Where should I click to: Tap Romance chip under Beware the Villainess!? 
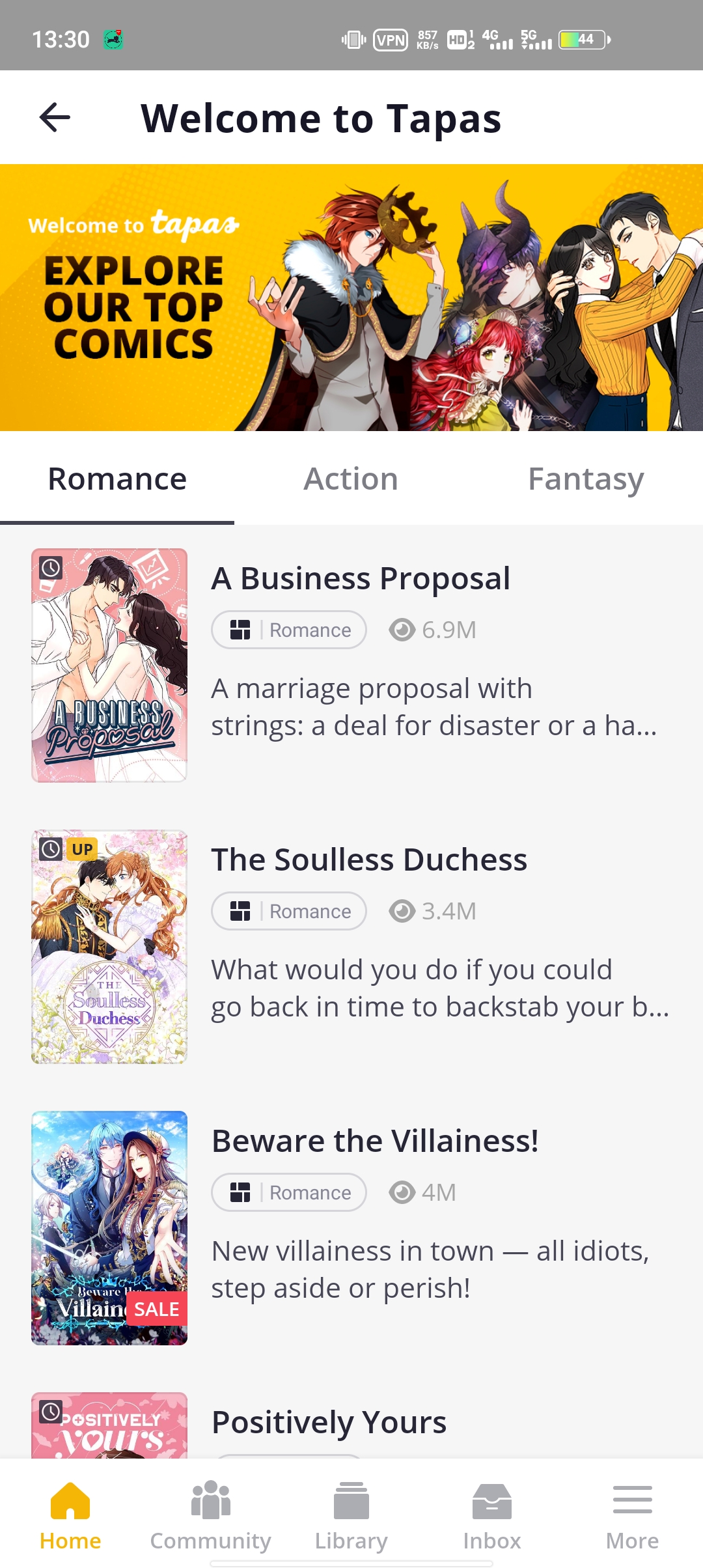click(289, 1192)
